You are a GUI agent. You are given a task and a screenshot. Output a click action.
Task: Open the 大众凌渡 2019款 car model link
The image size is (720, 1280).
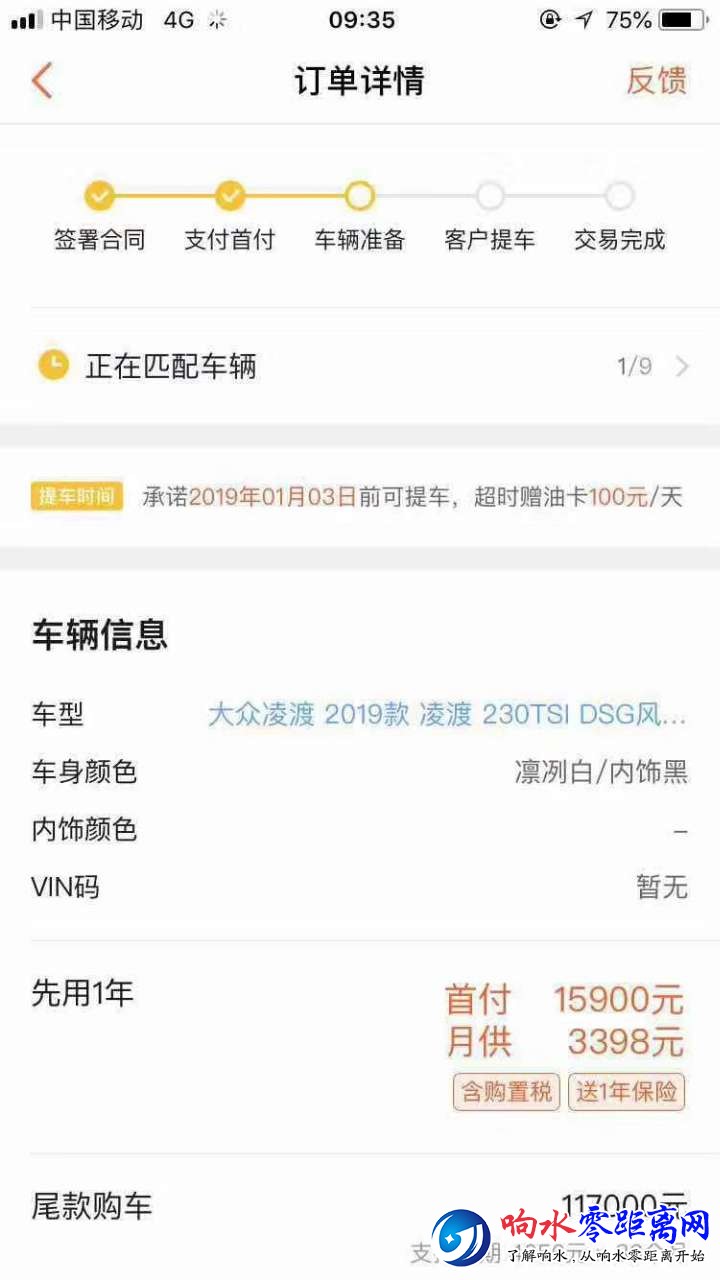pyautogui.click(x=446, y=715)
